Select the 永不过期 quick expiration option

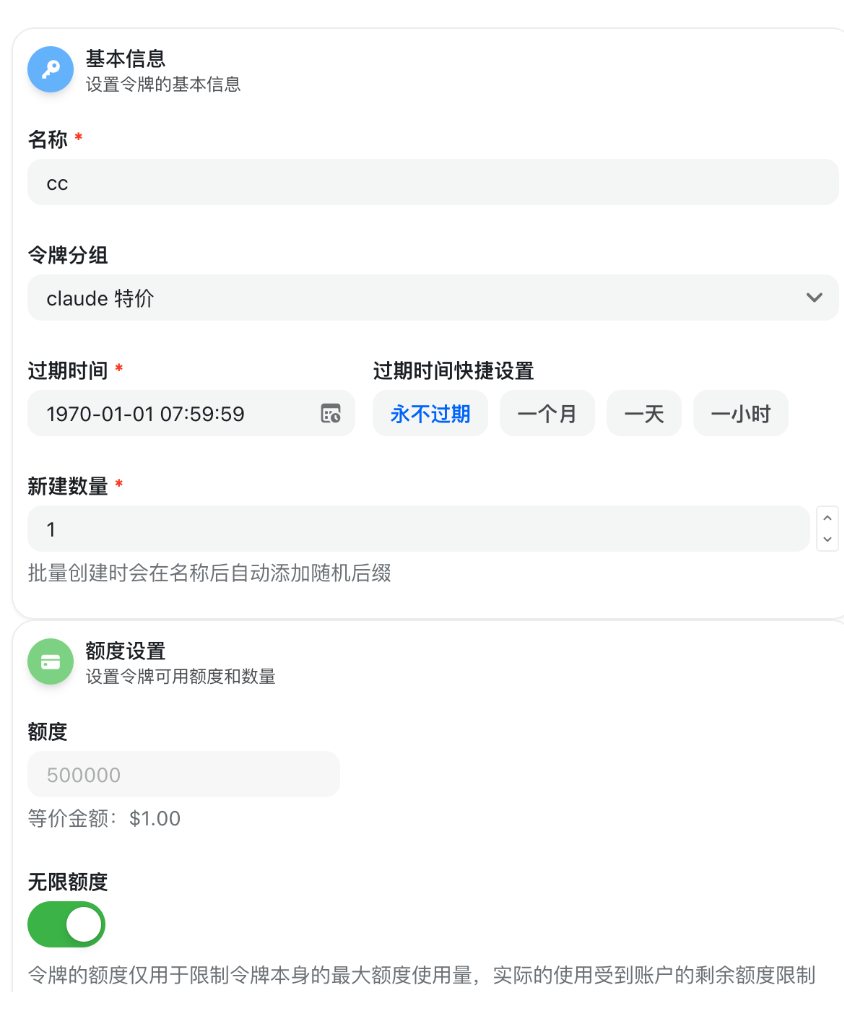(430, 413)
